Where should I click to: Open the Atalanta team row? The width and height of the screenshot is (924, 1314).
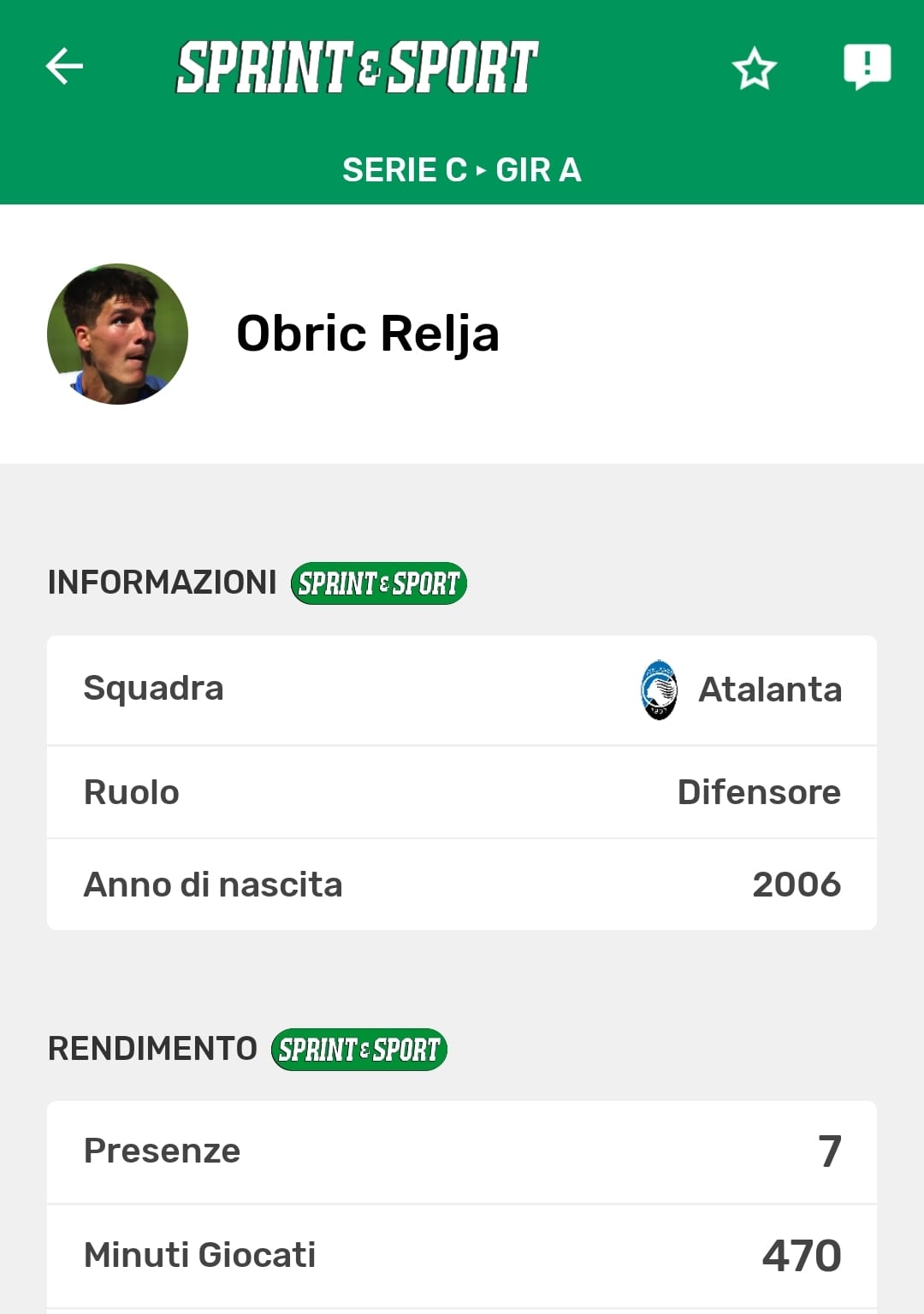click(x=462, y=690)
